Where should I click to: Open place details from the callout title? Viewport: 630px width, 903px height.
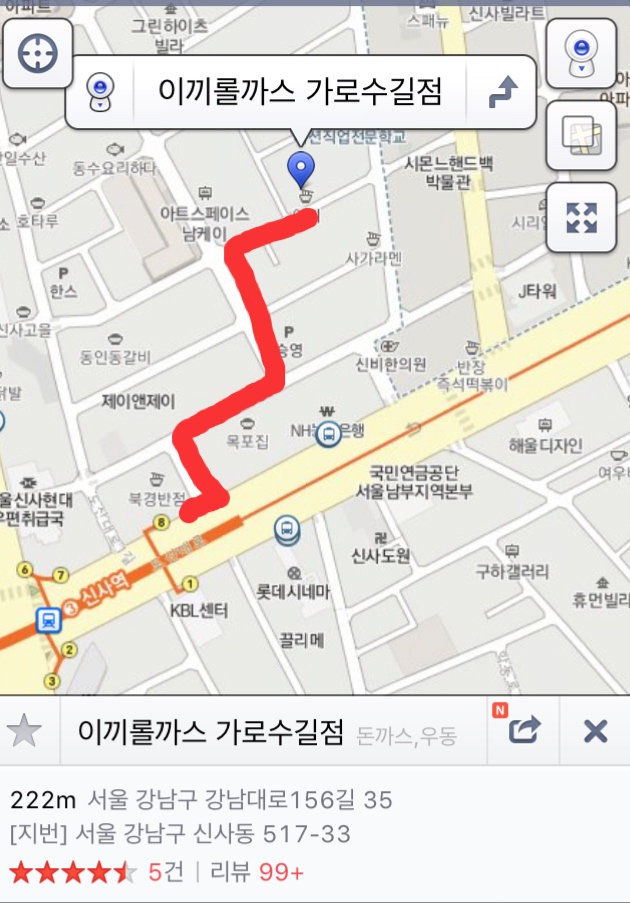[x=298, y=92]
